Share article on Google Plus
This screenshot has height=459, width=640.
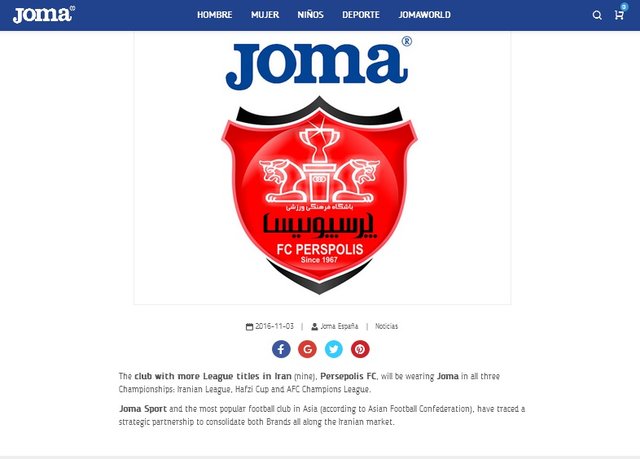308,349
